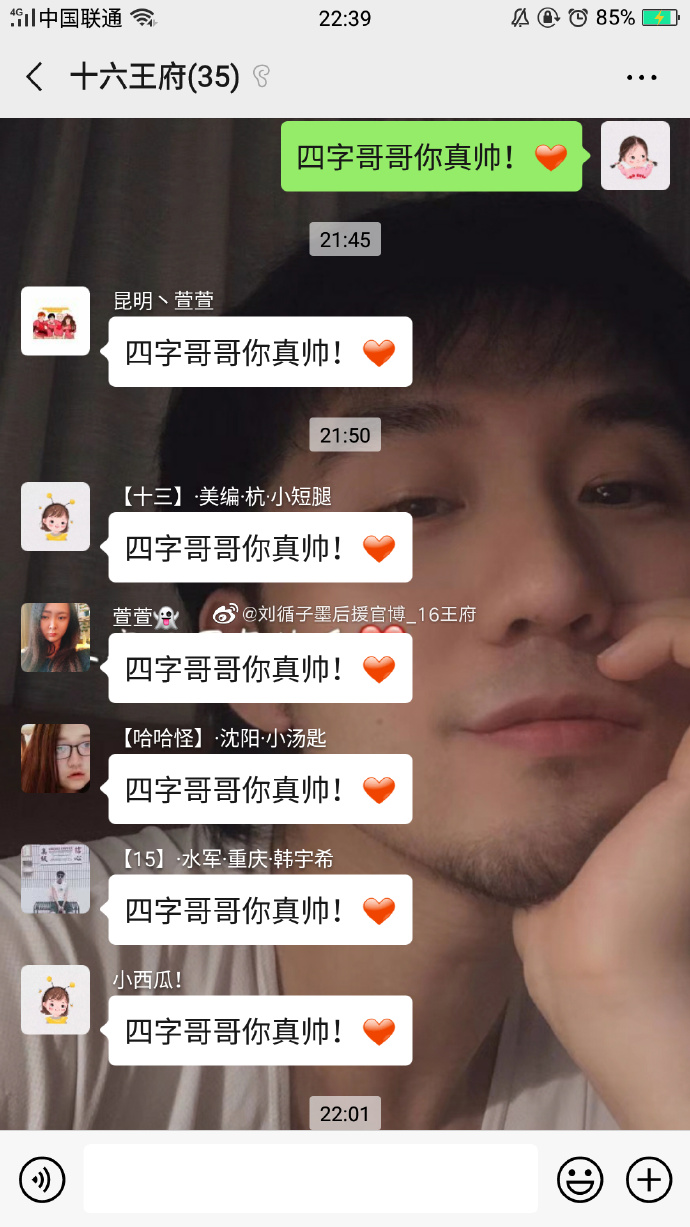Screen dimensions: 690x1227
Task: Open avatar of 小西瓜!
Action: tap(56, 1000)
